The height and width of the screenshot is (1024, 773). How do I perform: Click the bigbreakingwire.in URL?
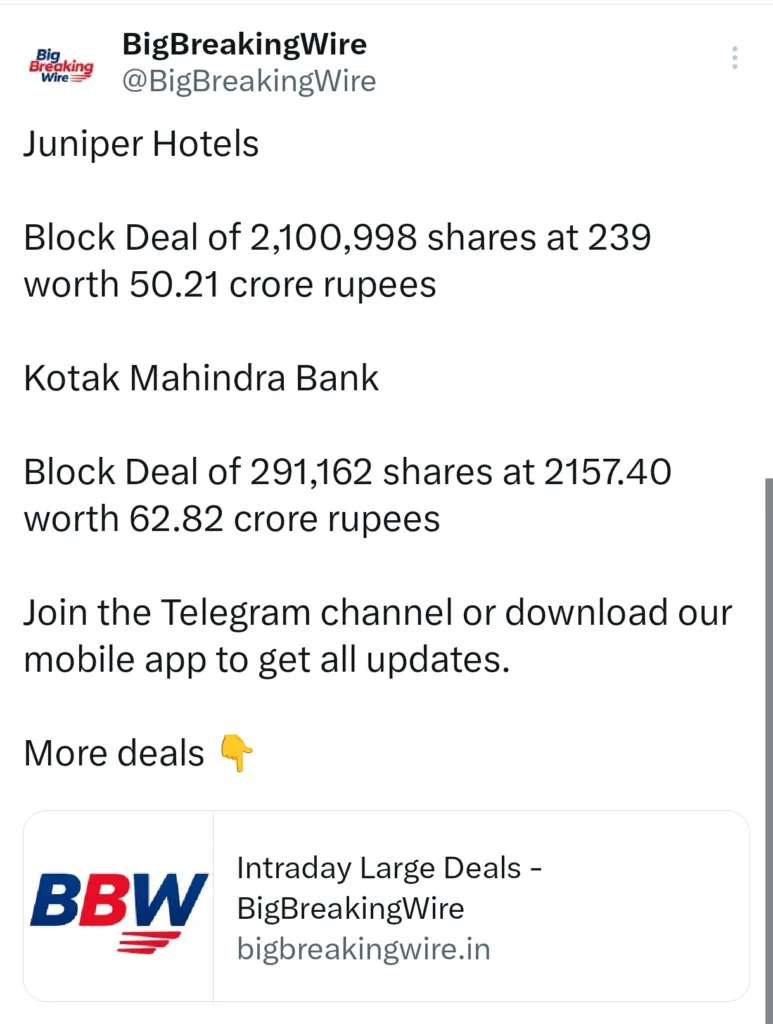(364, 951)
